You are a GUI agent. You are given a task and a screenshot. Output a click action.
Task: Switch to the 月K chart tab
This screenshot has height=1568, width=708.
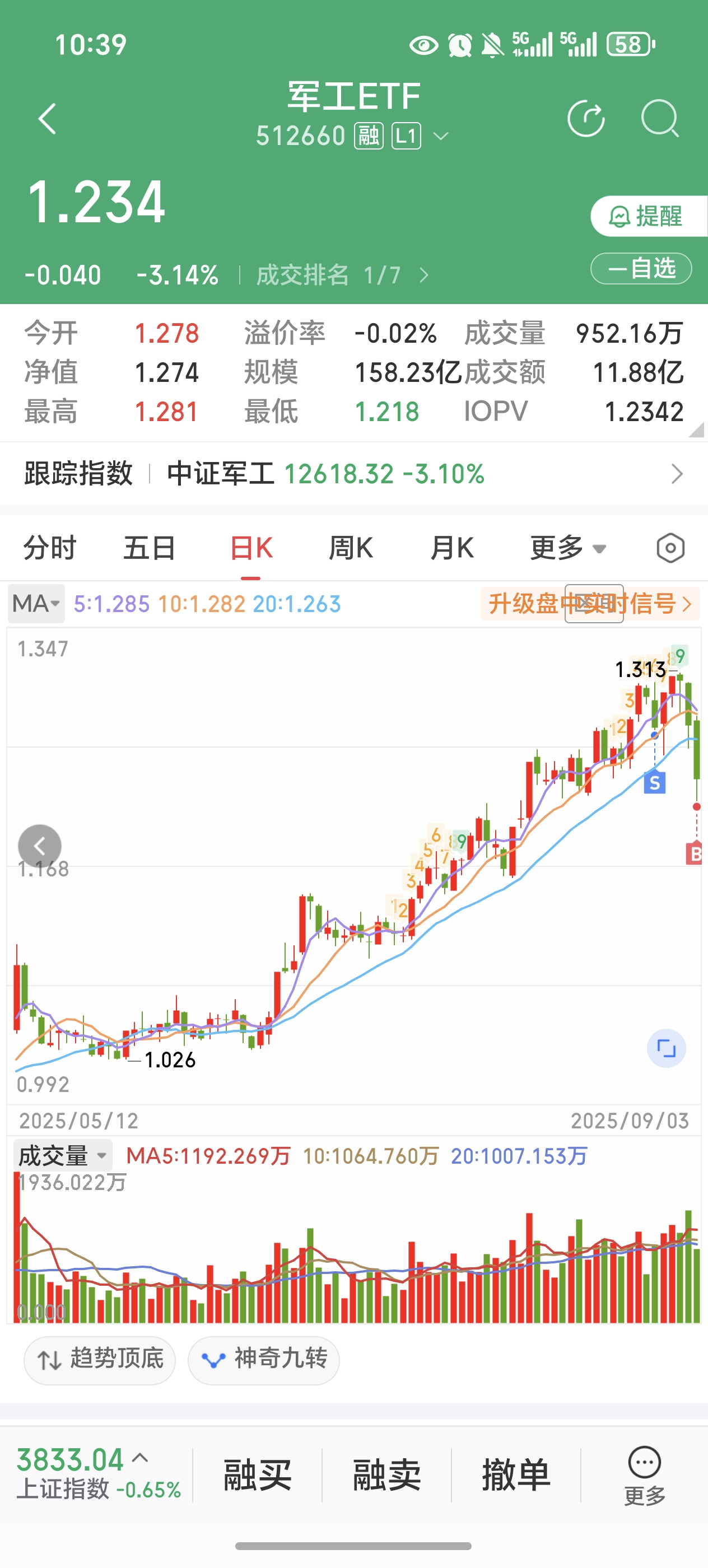pos(451,548)
